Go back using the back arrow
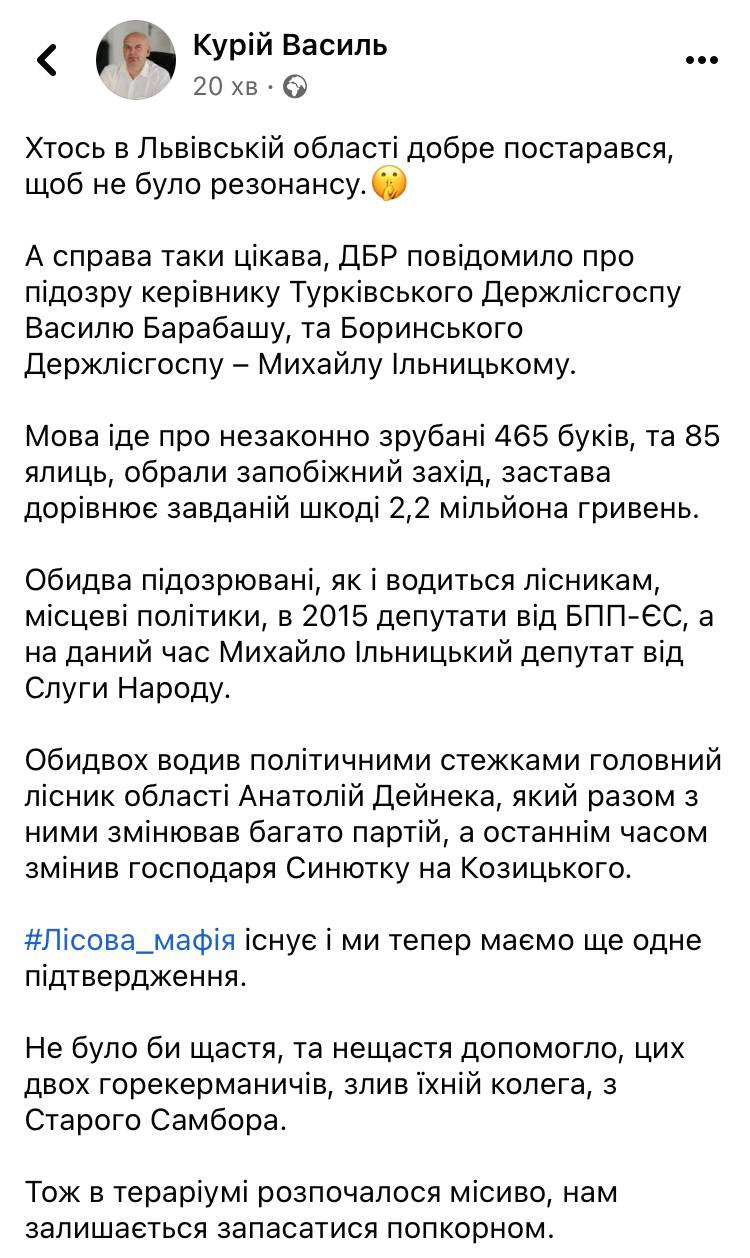 click(x=46, y=61)
